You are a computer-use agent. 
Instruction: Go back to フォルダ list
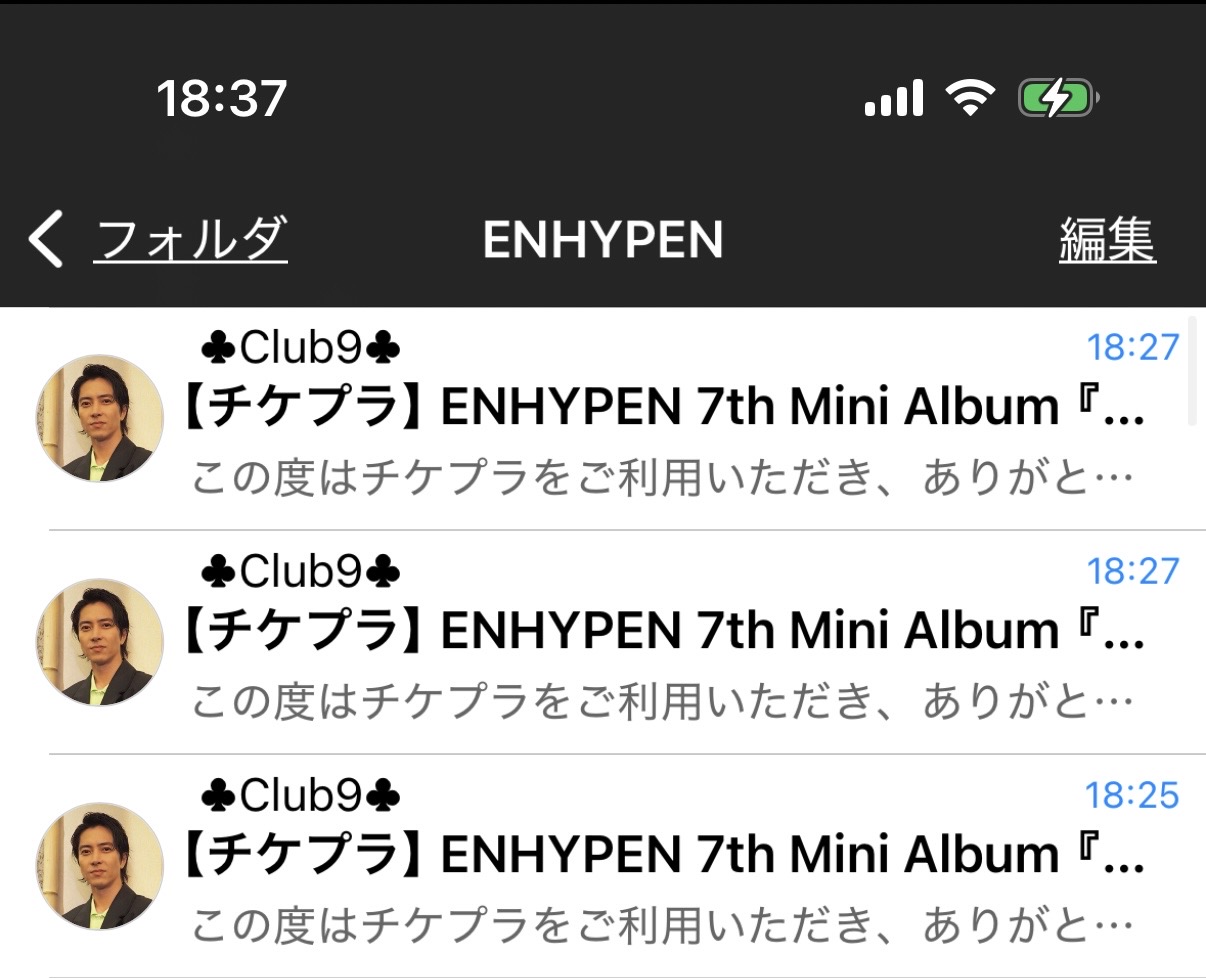[x=160, y=240]
